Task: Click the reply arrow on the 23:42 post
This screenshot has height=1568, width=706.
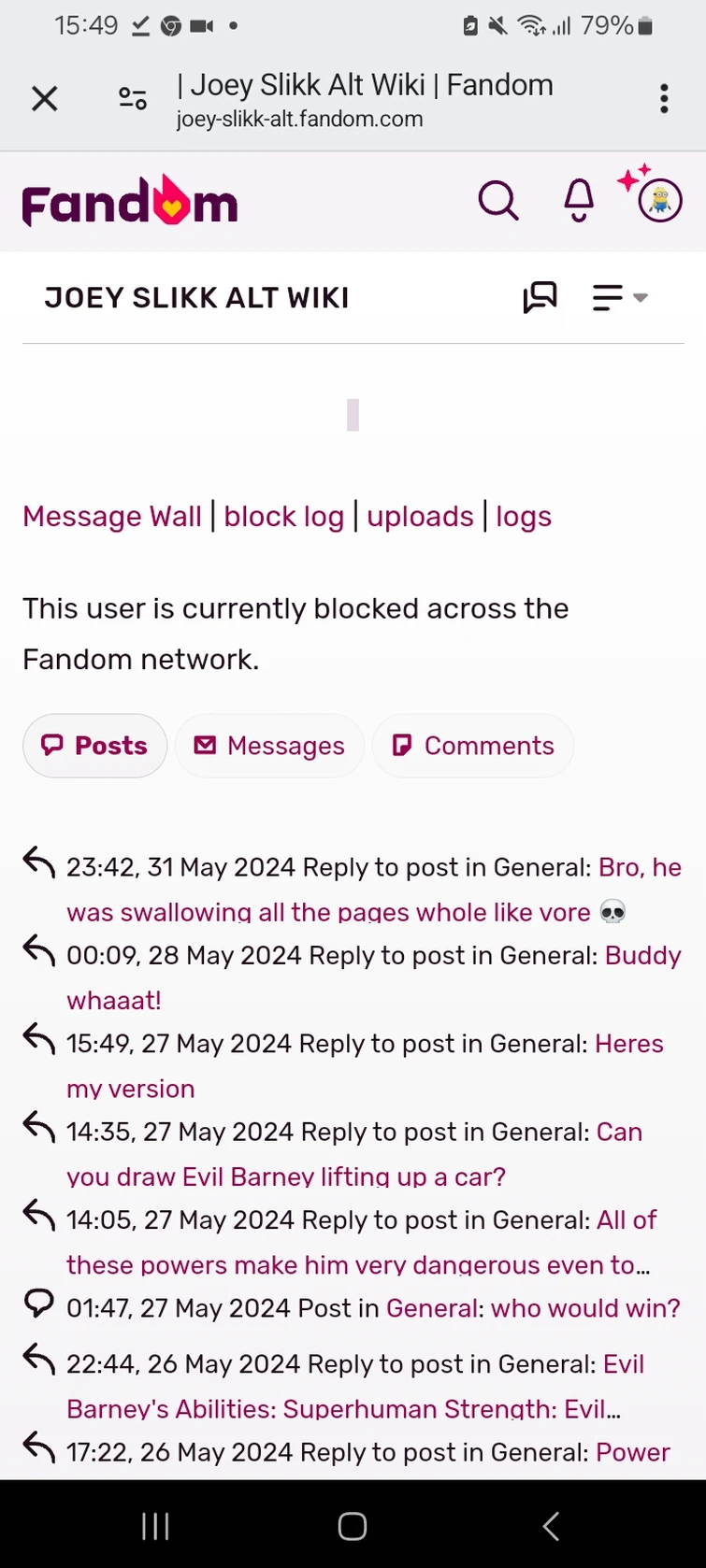Action: (37, 864)
